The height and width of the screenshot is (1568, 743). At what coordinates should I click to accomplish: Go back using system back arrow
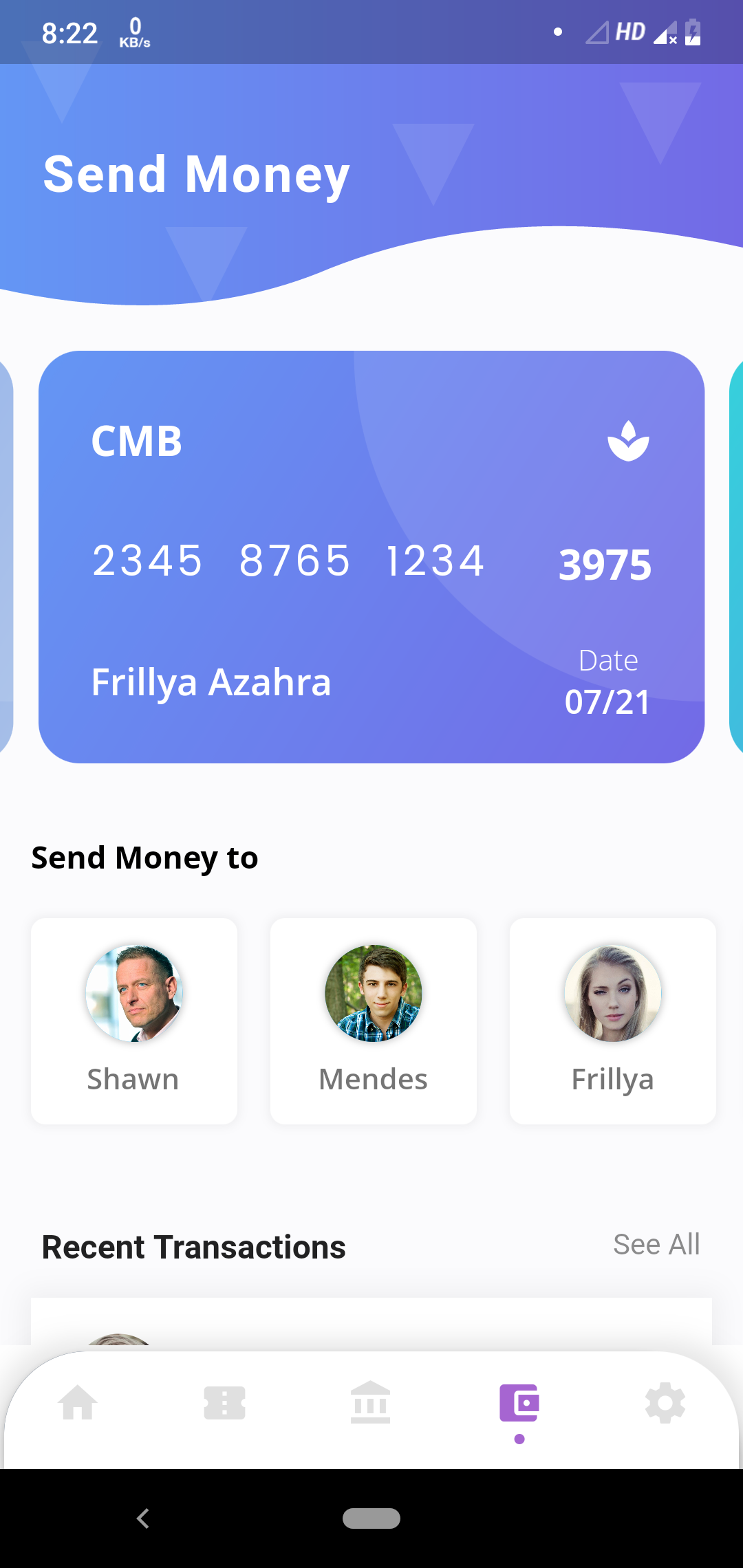[x=143, y=1518]
